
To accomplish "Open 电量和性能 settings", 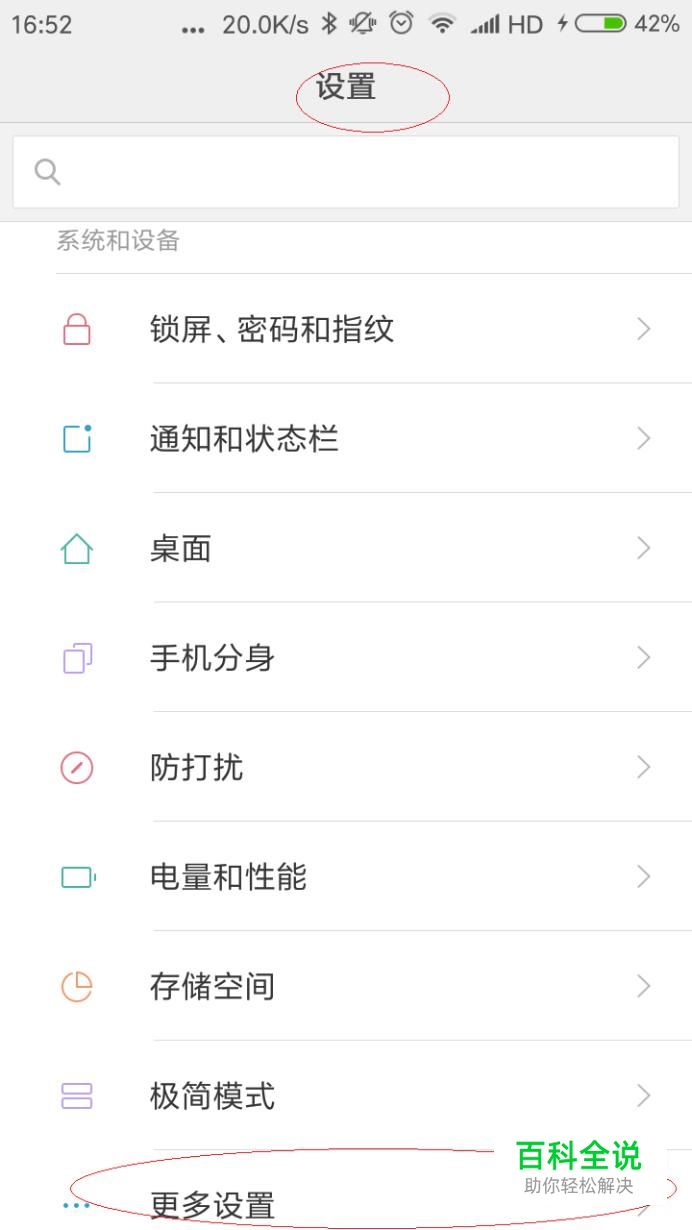I will [346, 877].
